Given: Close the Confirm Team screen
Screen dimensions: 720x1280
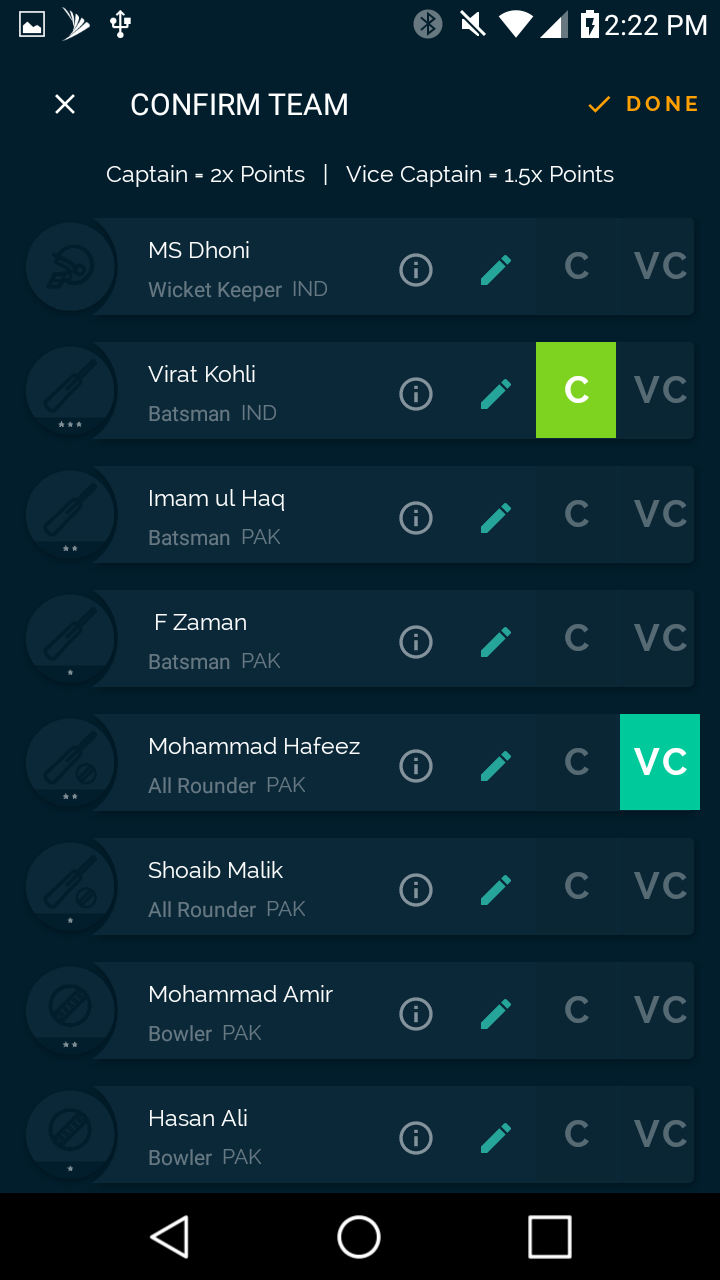Looking at the screenshot, I should click(x=65, y=104).
